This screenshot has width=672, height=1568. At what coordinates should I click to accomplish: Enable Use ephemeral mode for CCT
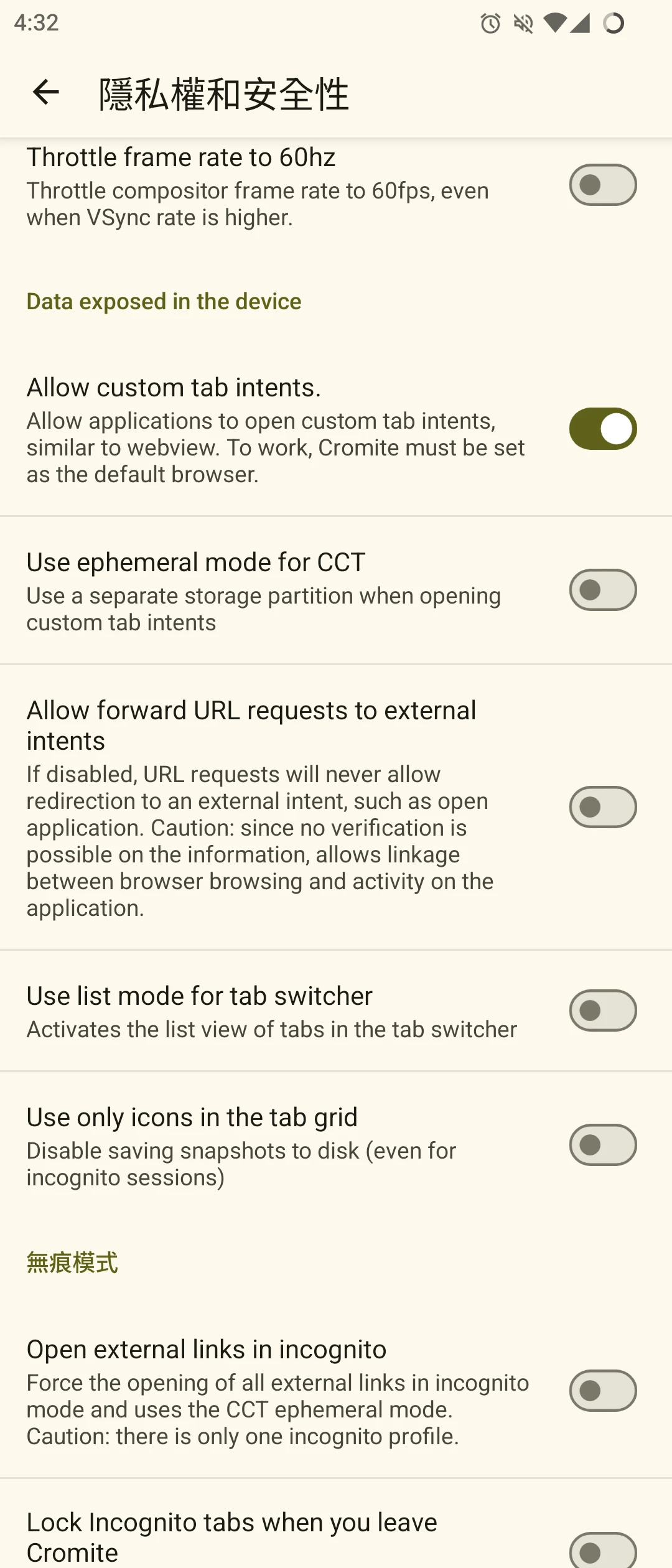pyautogui.click(x=602, y=590)
